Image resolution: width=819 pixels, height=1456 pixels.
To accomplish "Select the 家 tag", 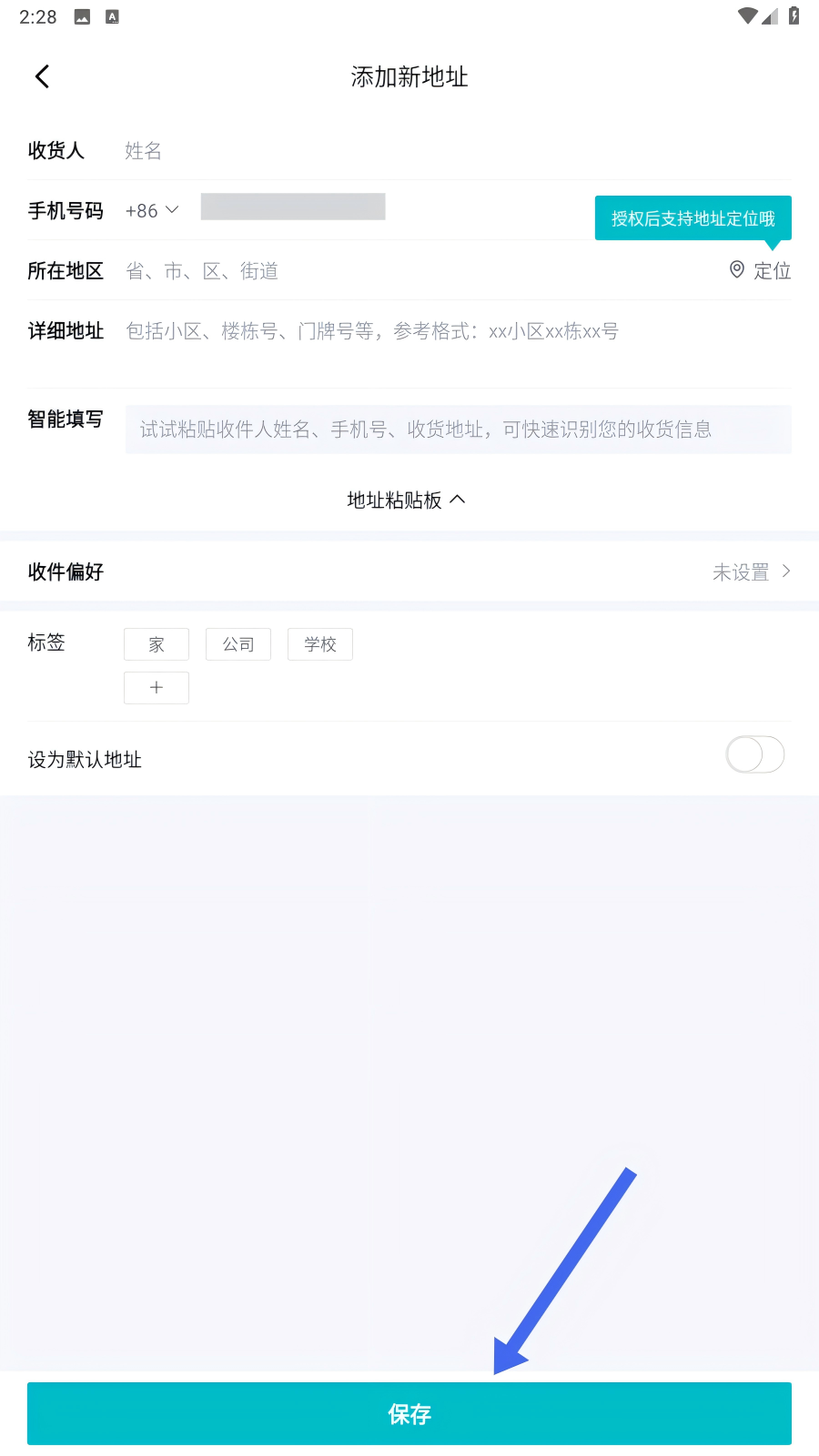I will [157, 644].
